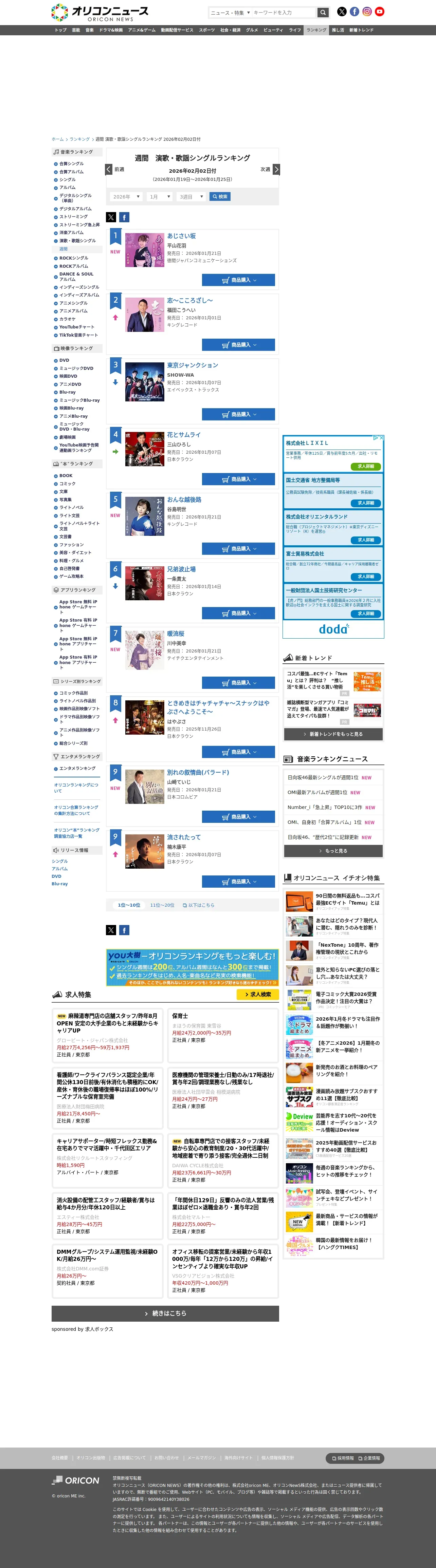Select ストリーミング ranking in sidebar
Image resolution: width=436 pixels, height=1568 pixels.
point(73,217)
